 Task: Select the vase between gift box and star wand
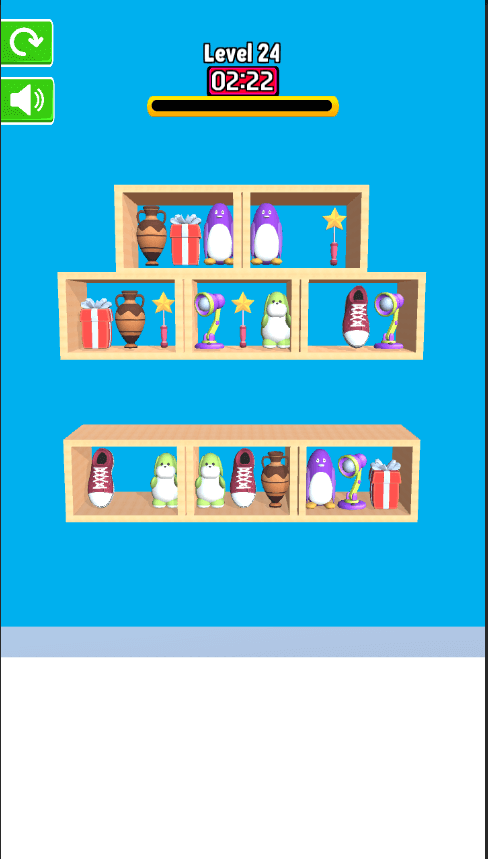[x=130, y=319]
